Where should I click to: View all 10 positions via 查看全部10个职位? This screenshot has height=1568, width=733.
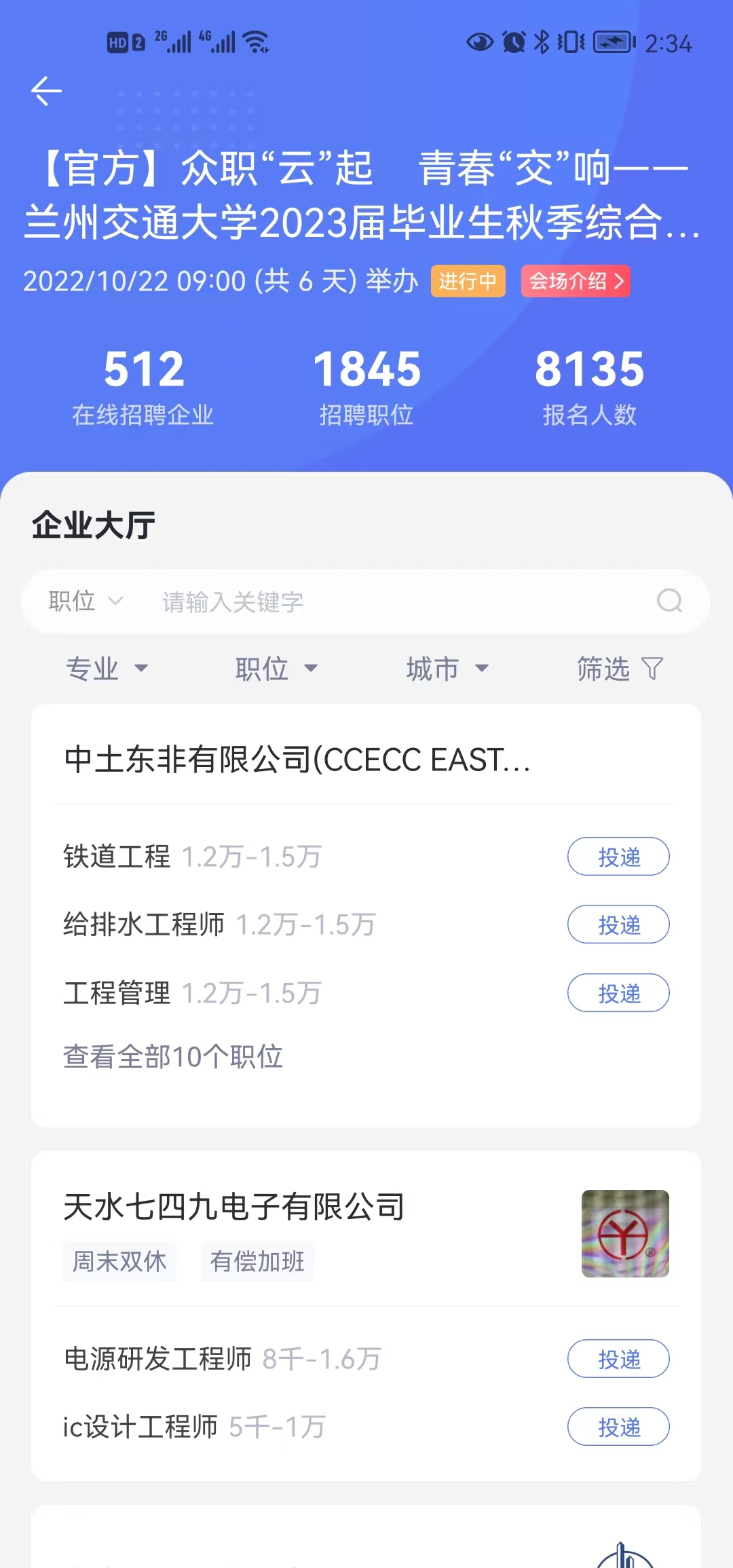173,1057
